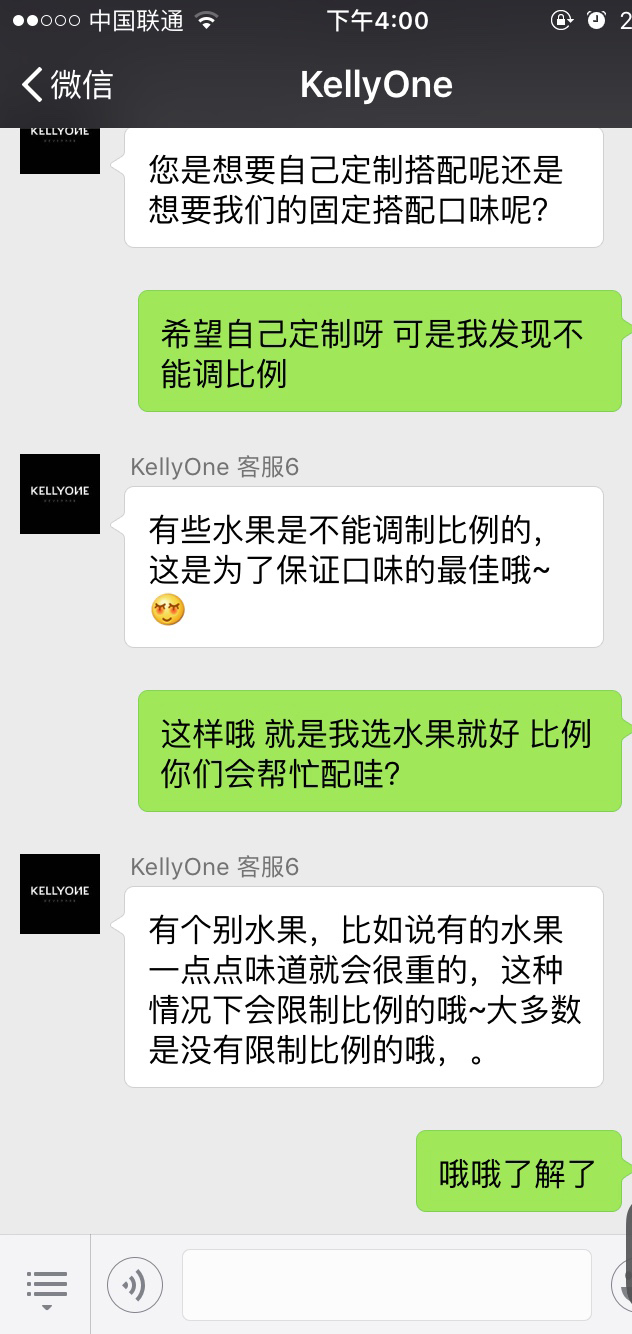
Task: Focus the message text input field
Action: click(386, 1285)
